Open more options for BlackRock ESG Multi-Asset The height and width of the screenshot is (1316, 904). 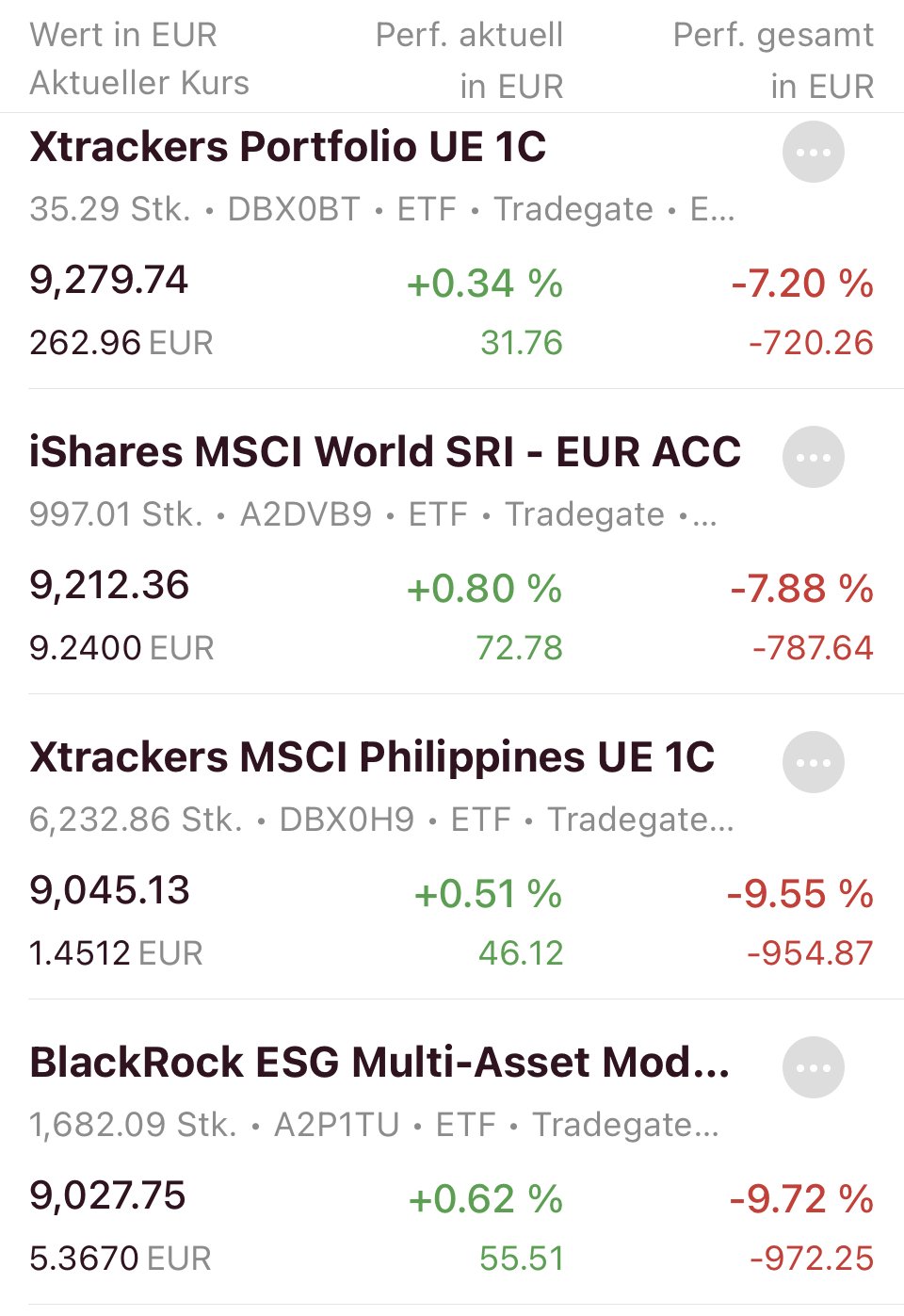point(813,1067)
